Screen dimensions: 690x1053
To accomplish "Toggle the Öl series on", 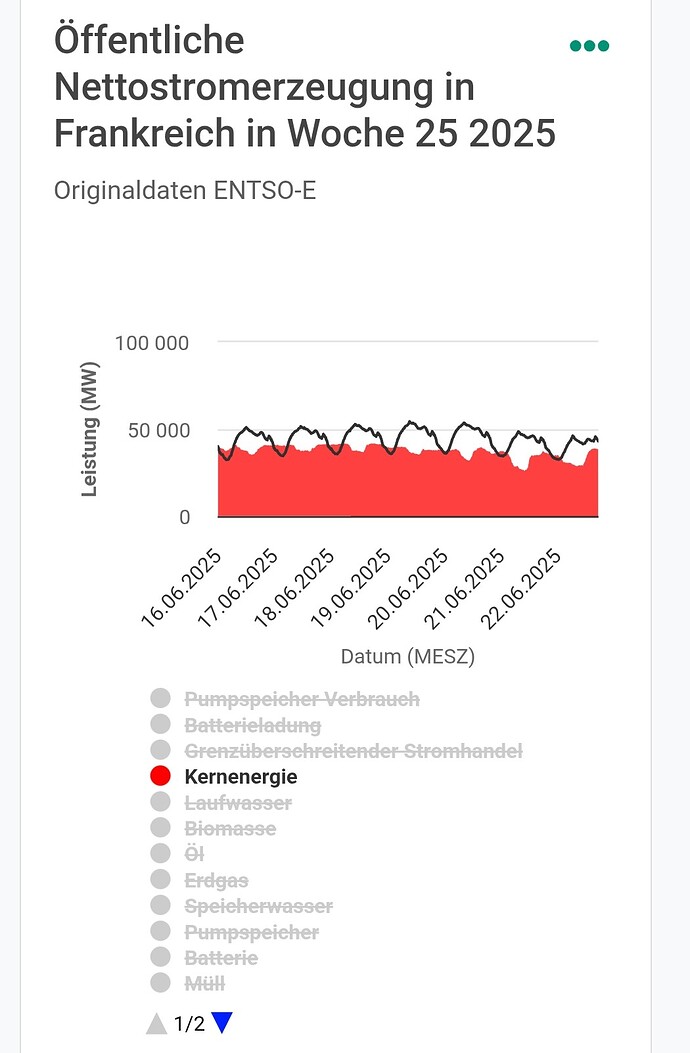I will 194,855.
